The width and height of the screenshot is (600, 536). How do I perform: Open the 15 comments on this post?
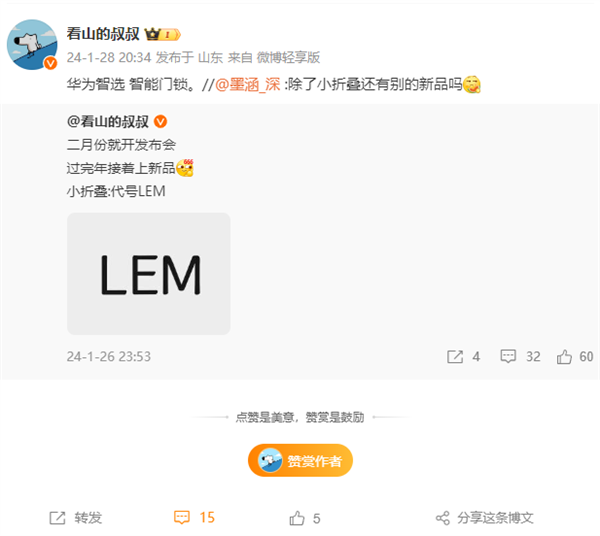[195, 517]
